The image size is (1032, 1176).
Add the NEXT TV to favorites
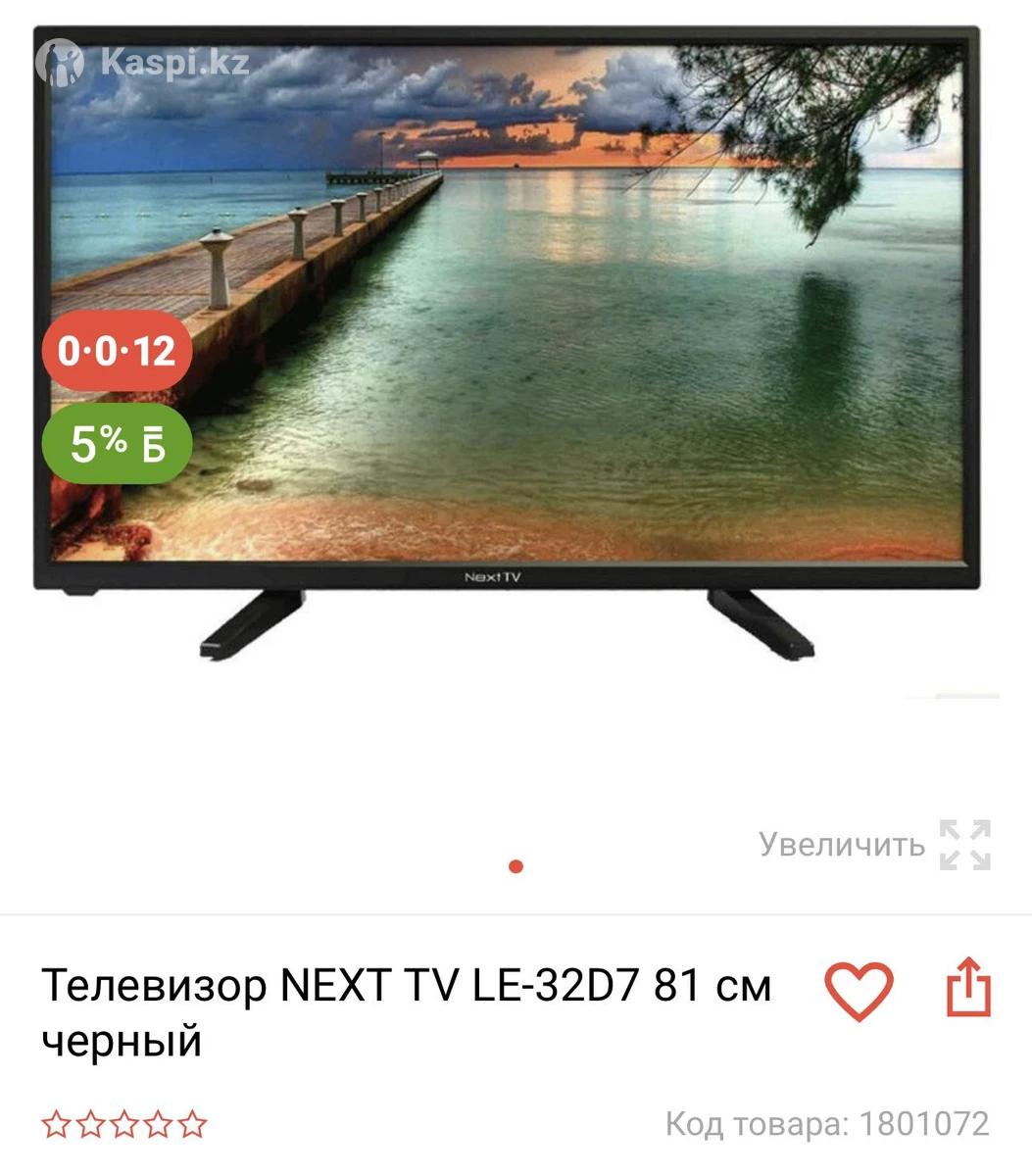(x=859, y=991)
